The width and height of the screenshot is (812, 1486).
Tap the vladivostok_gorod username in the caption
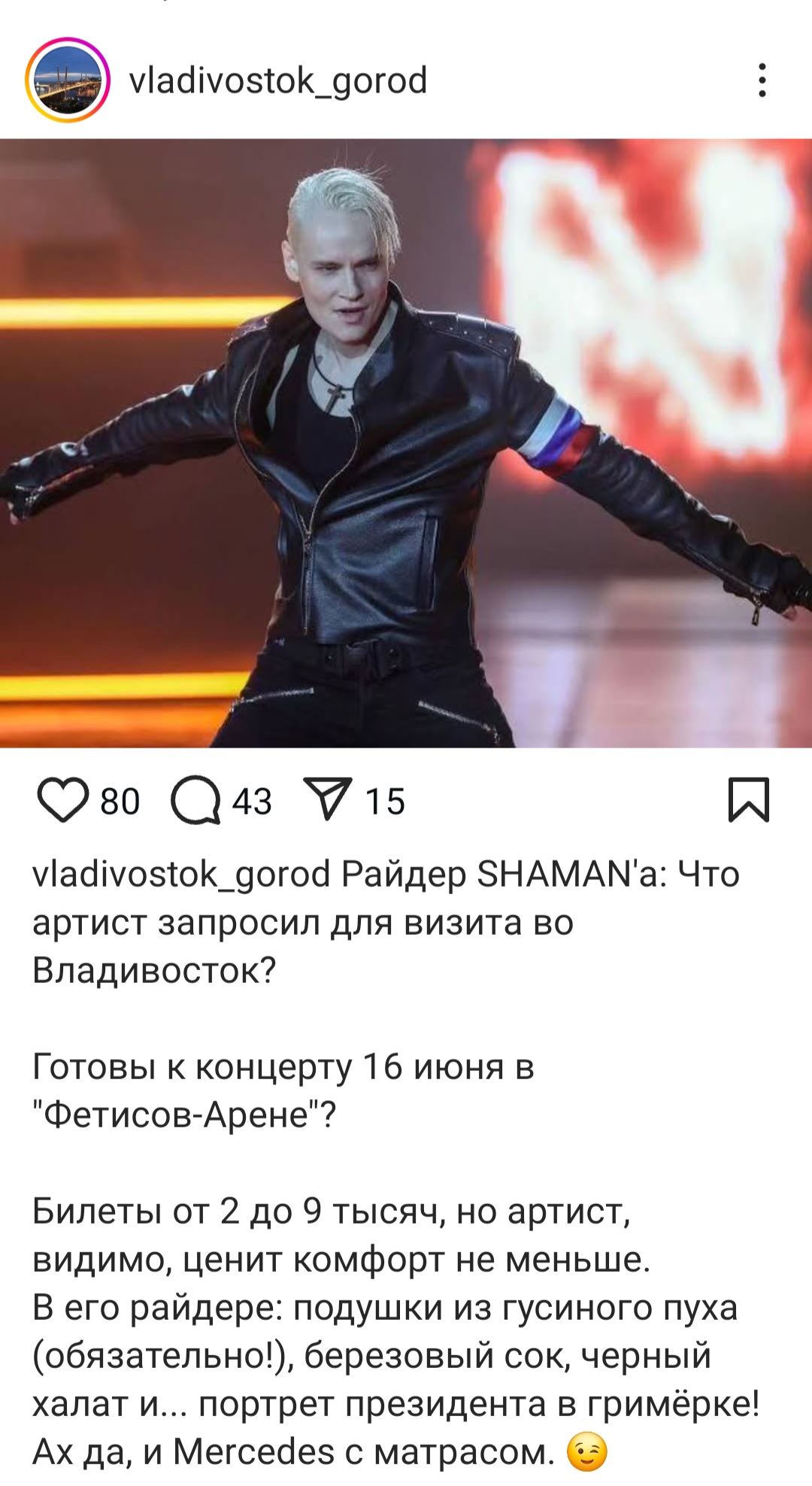pyautogui.click(x=181, y=875)
